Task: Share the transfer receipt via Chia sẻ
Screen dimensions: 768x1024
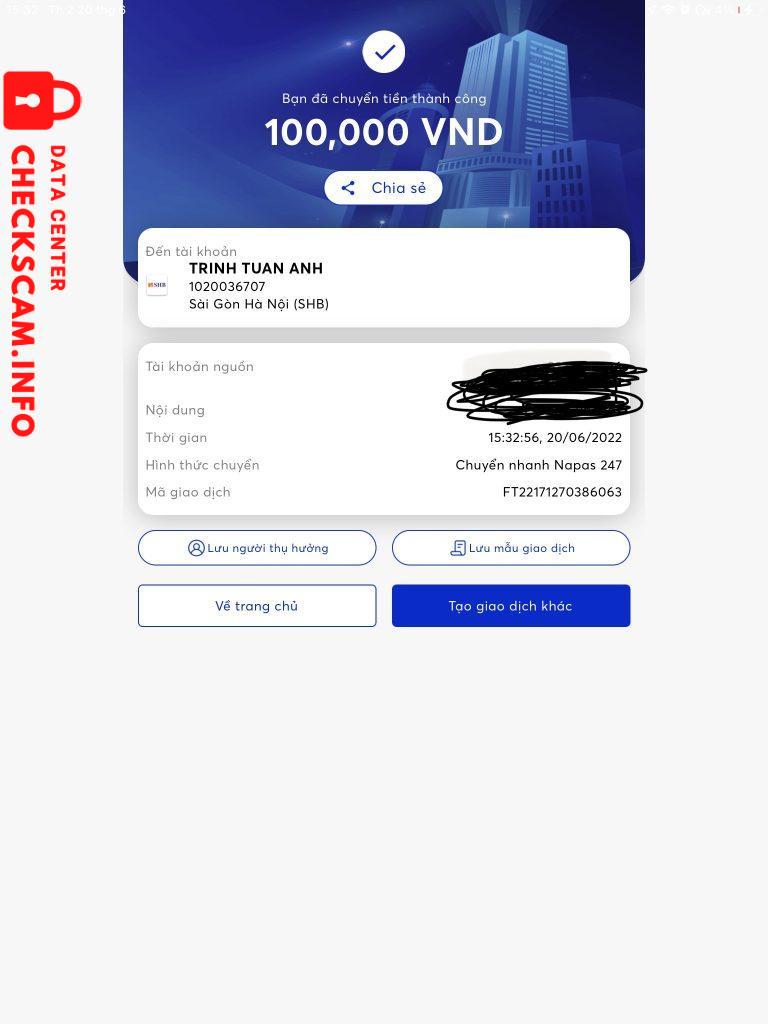Action: pyautogui.click(x=383, y=188)
